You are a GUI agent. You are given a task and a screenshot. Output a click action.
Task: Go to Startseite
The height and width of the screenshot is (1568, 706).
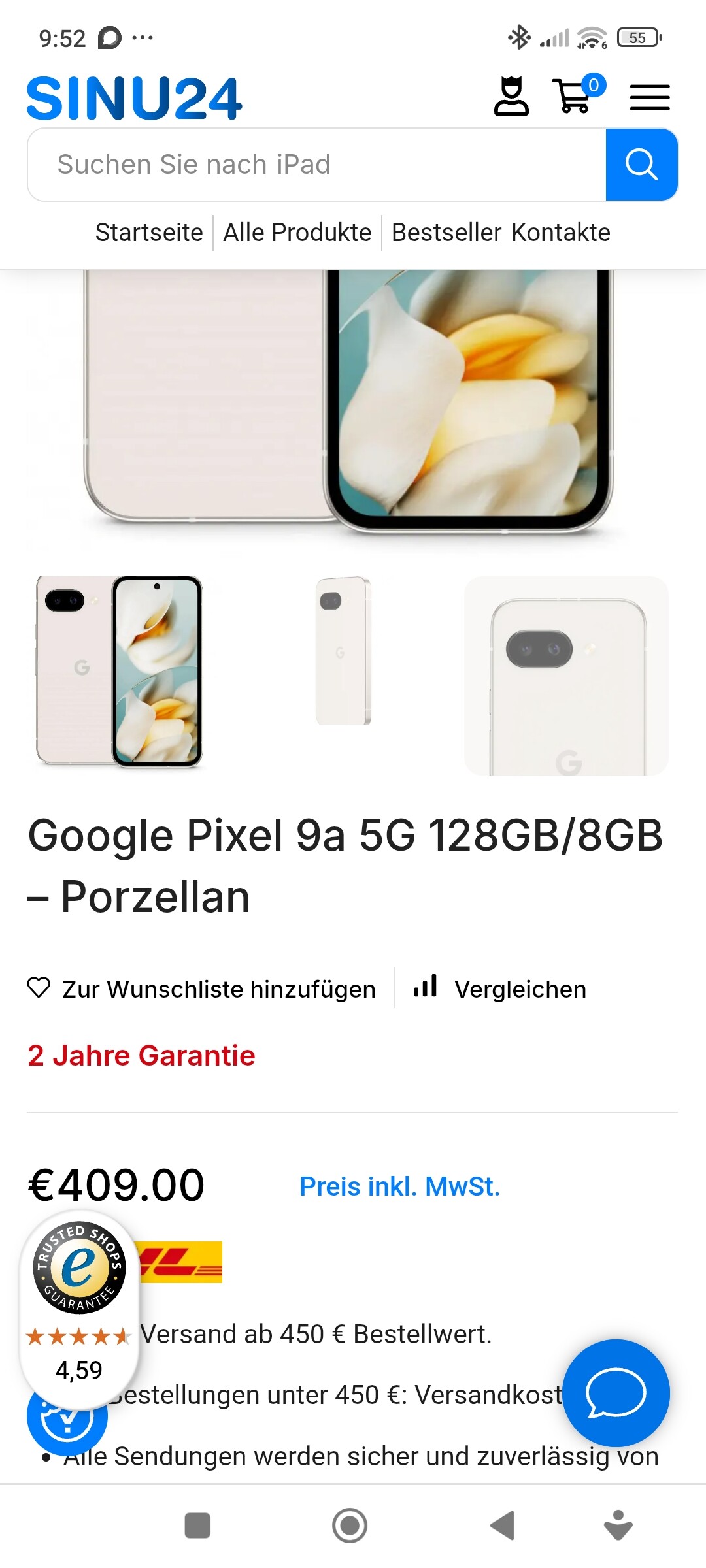tap(149, 233)
